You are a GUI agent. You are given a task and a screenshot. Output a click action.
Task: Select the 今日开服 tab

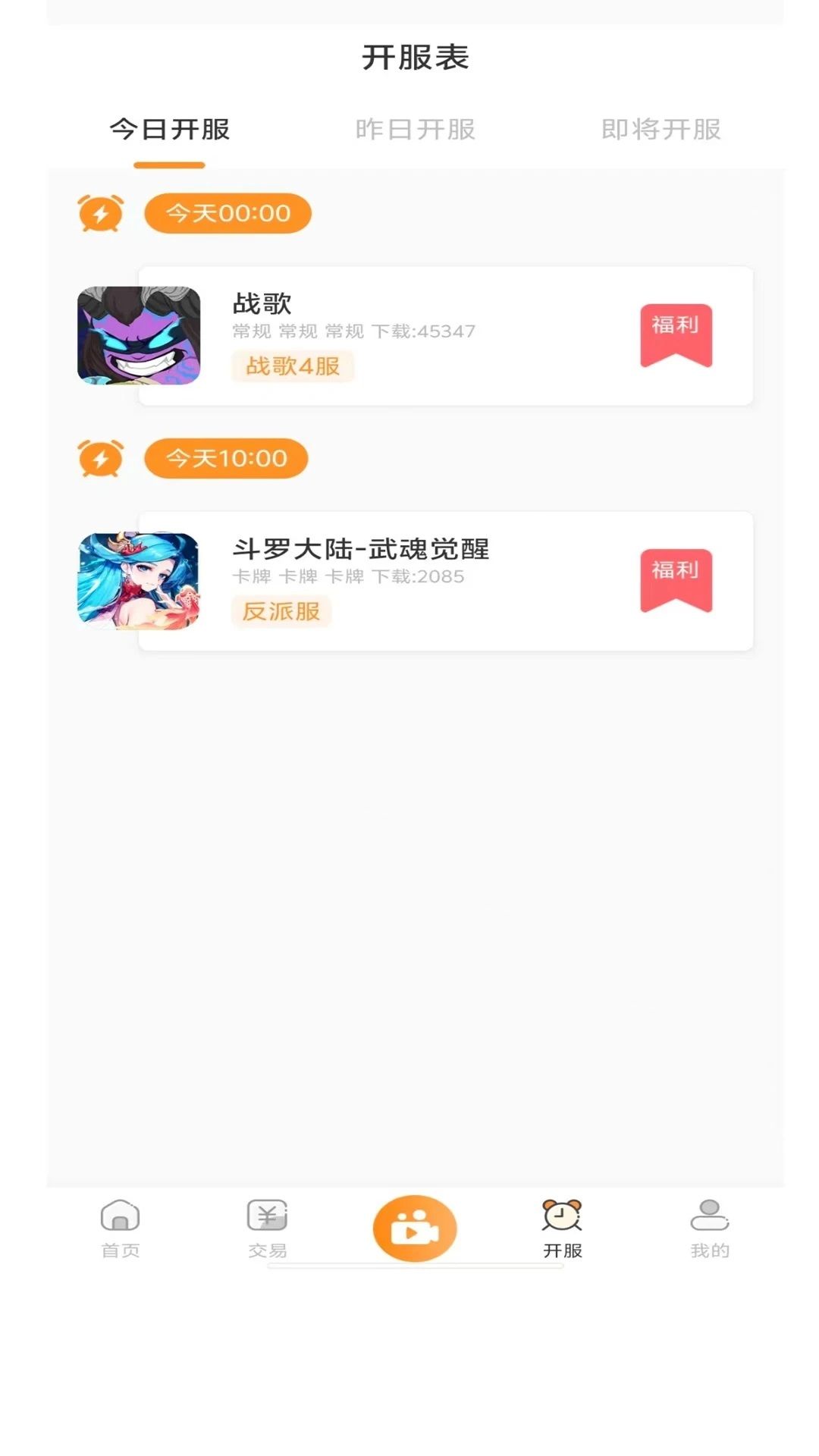tap(169, 129)
